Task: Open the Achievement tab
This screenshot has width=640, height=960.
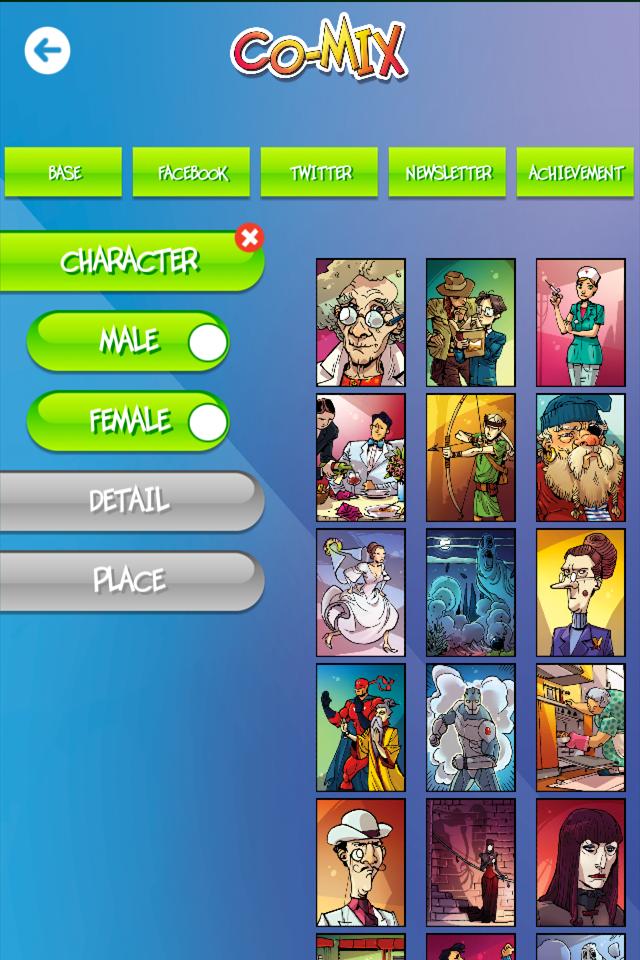Action: point(576,173)
